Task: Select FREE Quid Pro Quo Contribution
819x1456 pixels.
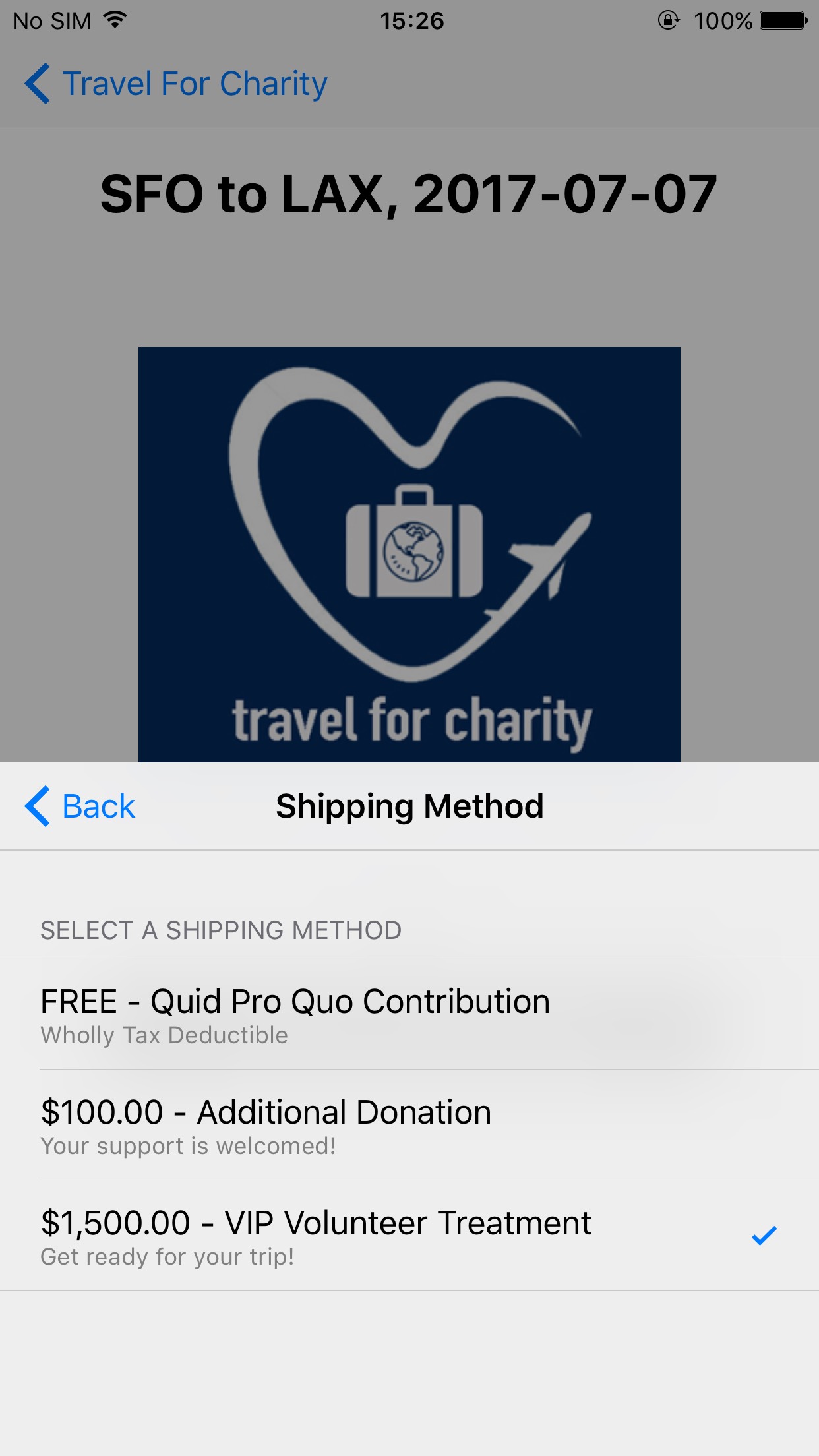Action: click(x=409, y=1014)
